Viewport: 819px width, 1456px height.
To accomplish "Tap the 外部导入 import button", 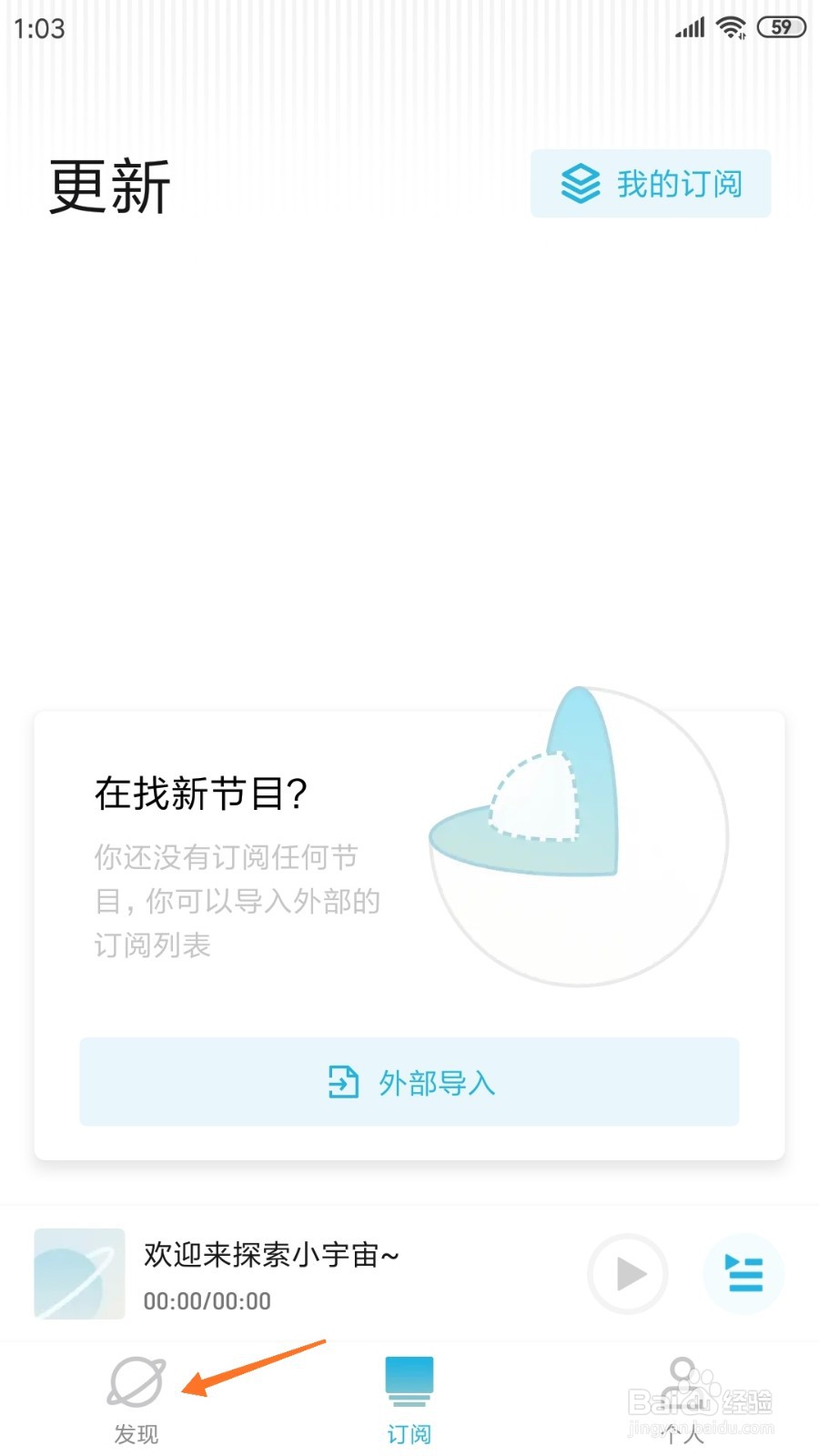I will tap(409, 1083).
